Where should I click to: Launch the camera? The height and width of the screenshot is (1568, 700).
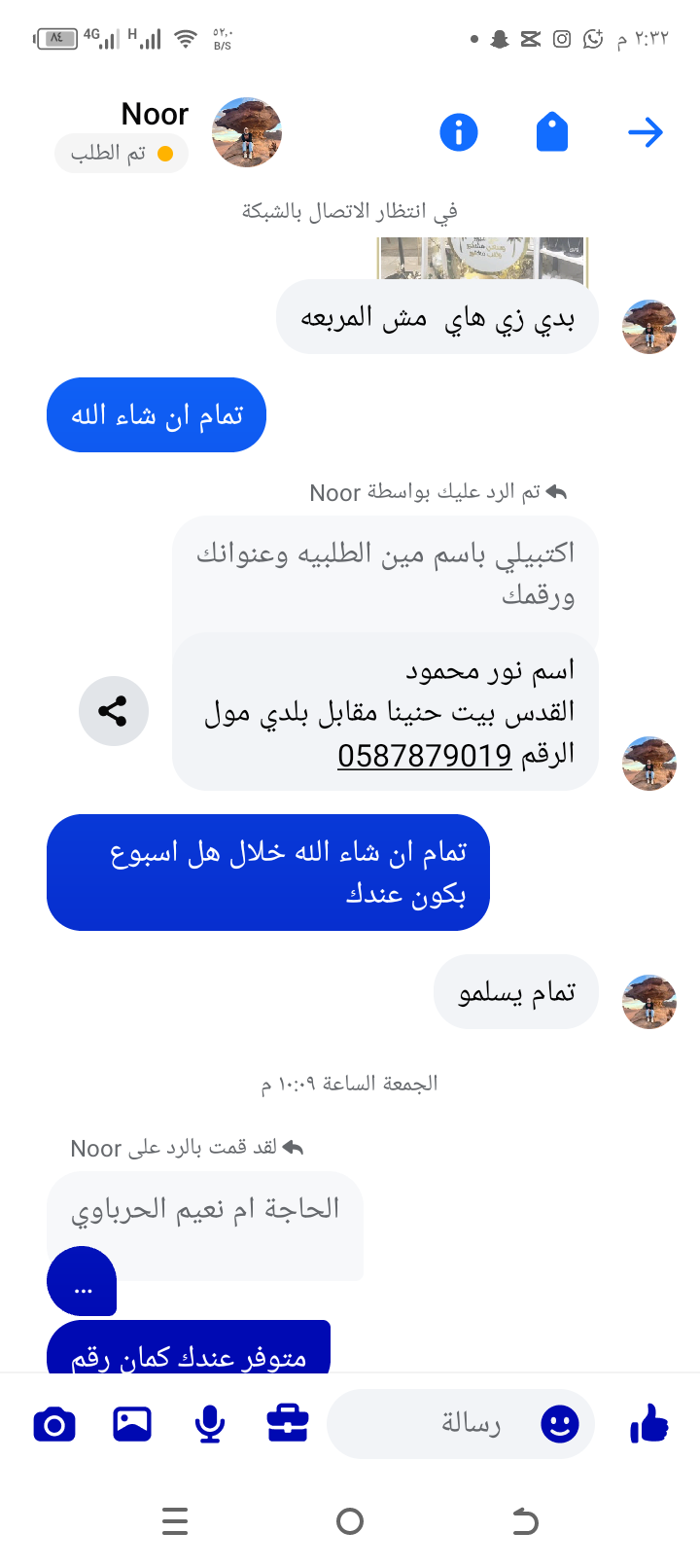click(54, 1425)
